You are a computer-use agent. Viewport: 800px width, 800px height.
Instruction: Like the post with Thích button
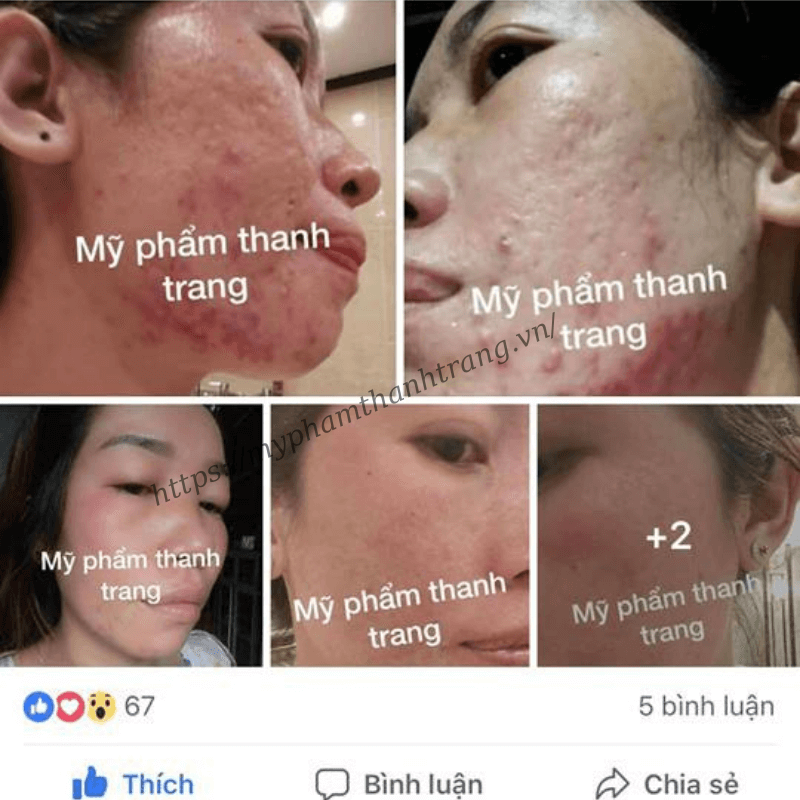click(x=133, y=783)
